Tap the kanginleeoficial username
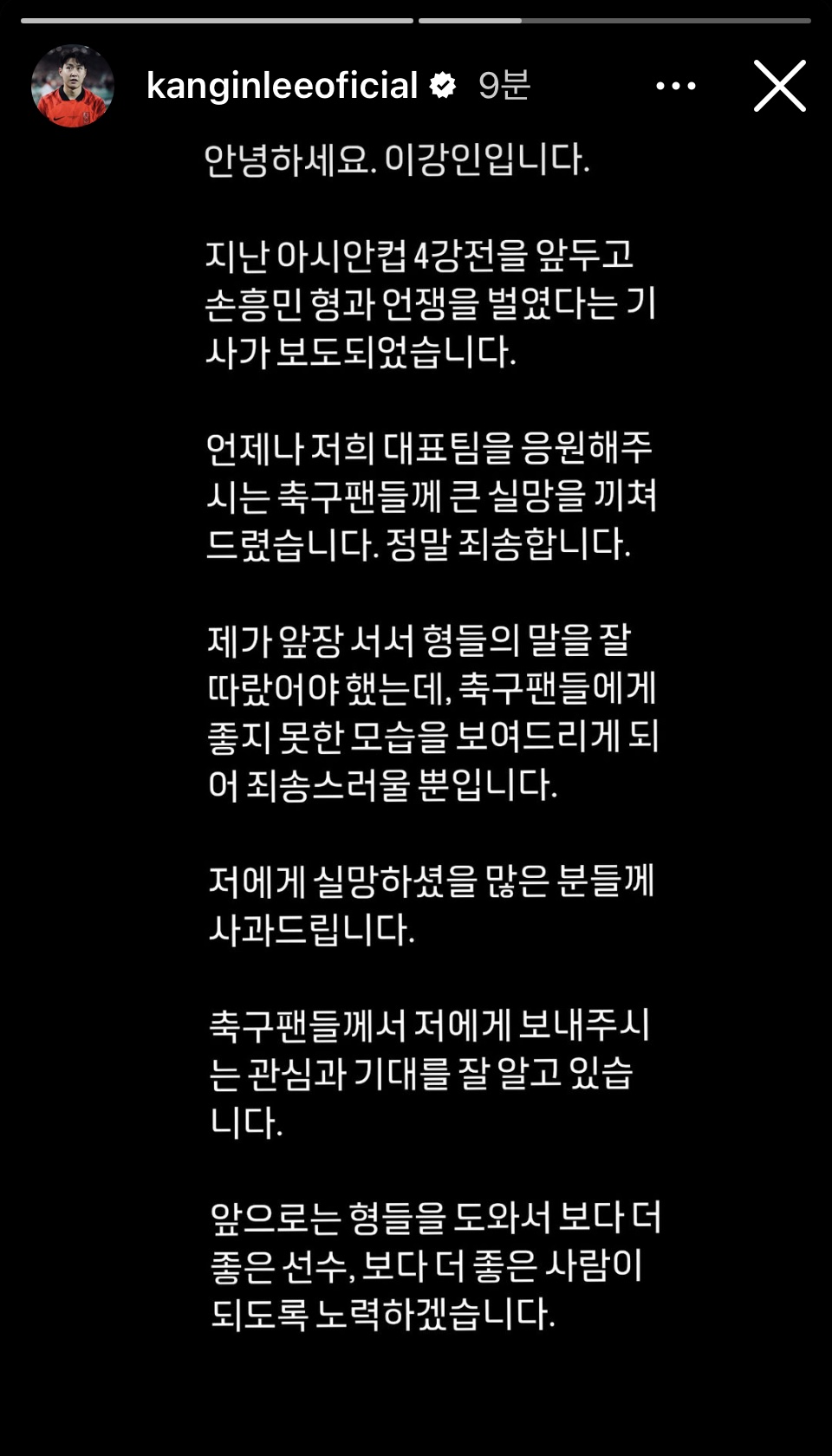832x1456 pixels. point(282,86)
